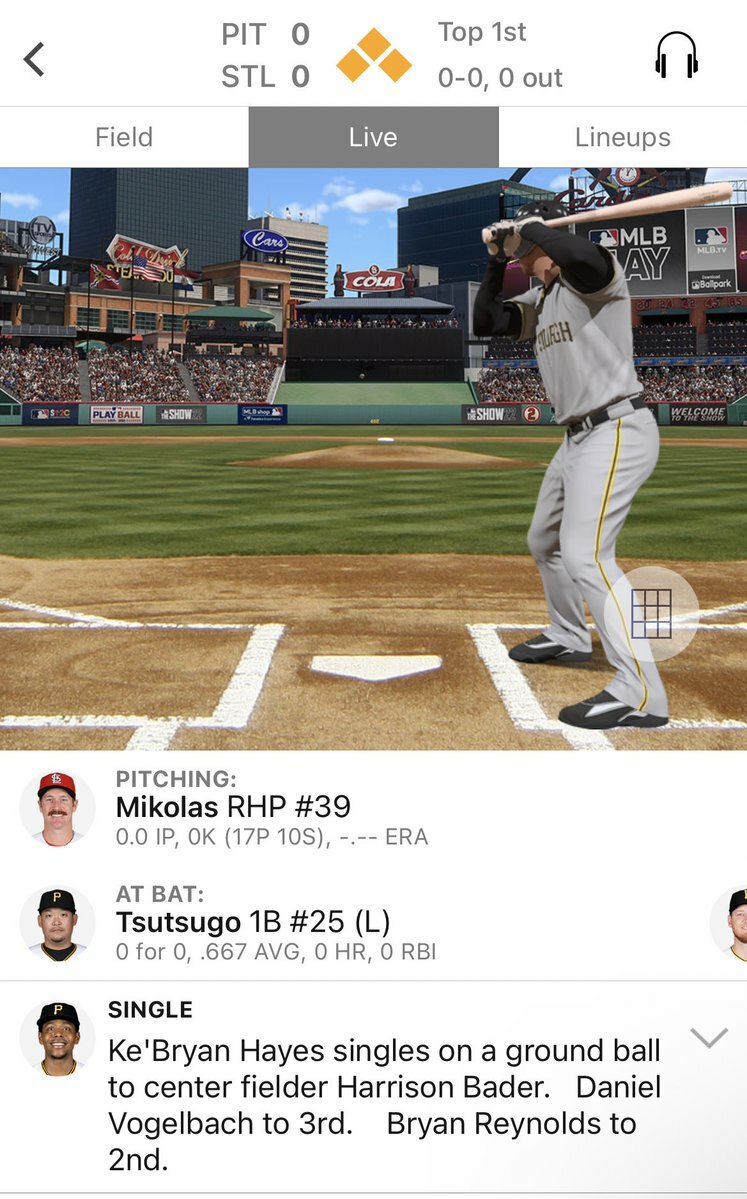Open audio broadcast via headphones icon
This screenshot has width=747, height=1199.
click(x=676, y=55)
